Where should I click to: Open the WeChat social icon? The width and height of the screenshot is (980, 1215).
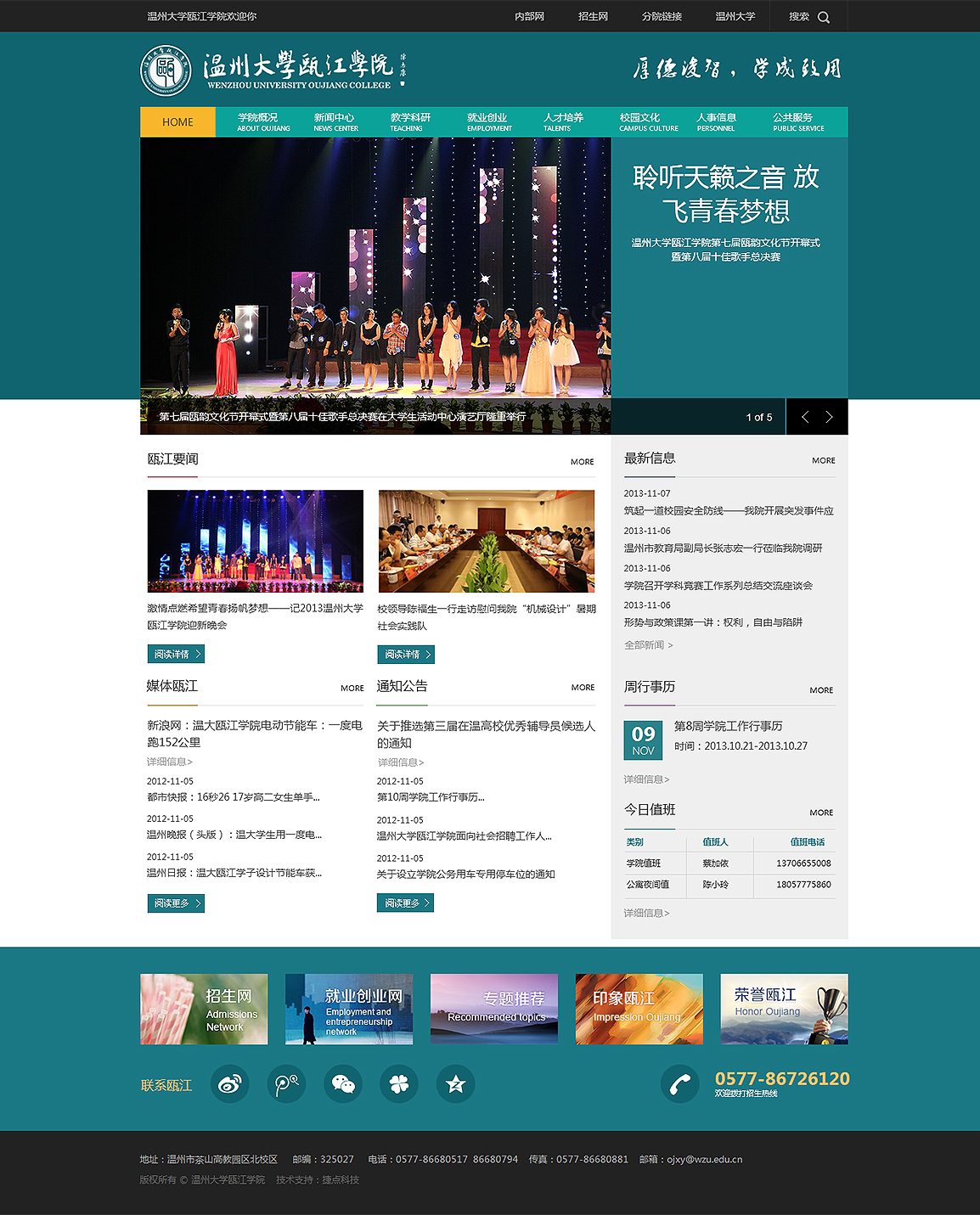pyautogui.click(x=343, y=1084)
